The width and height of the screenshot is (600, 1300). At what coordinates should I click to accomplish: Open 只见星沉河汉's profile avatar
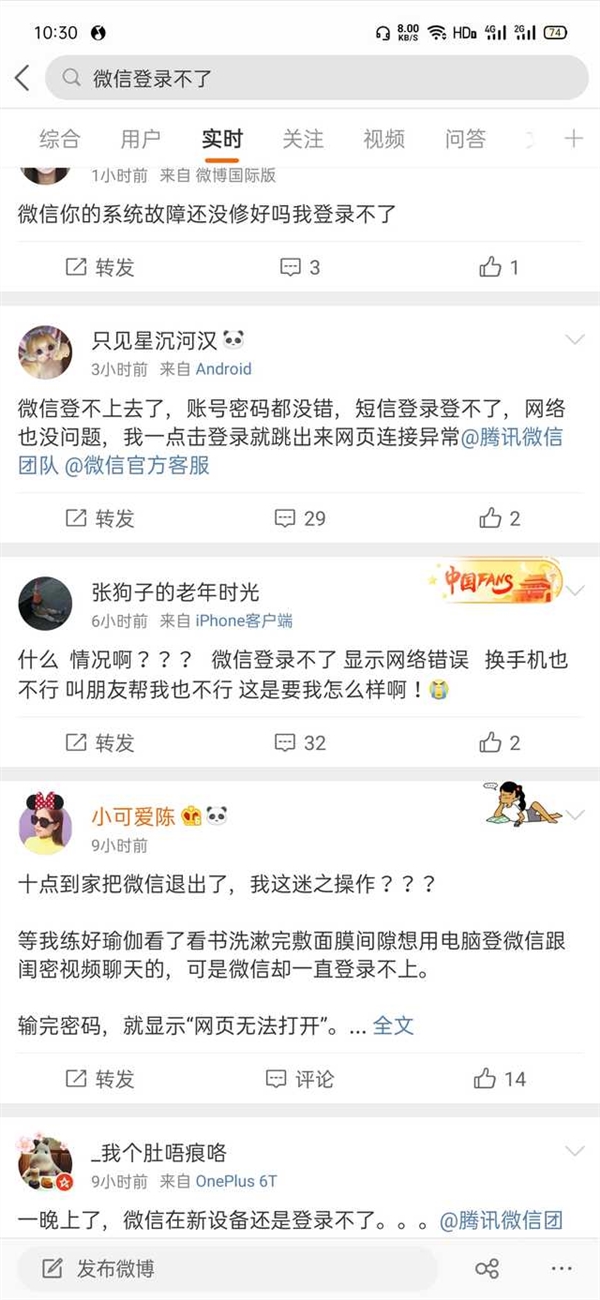[46, 353]
